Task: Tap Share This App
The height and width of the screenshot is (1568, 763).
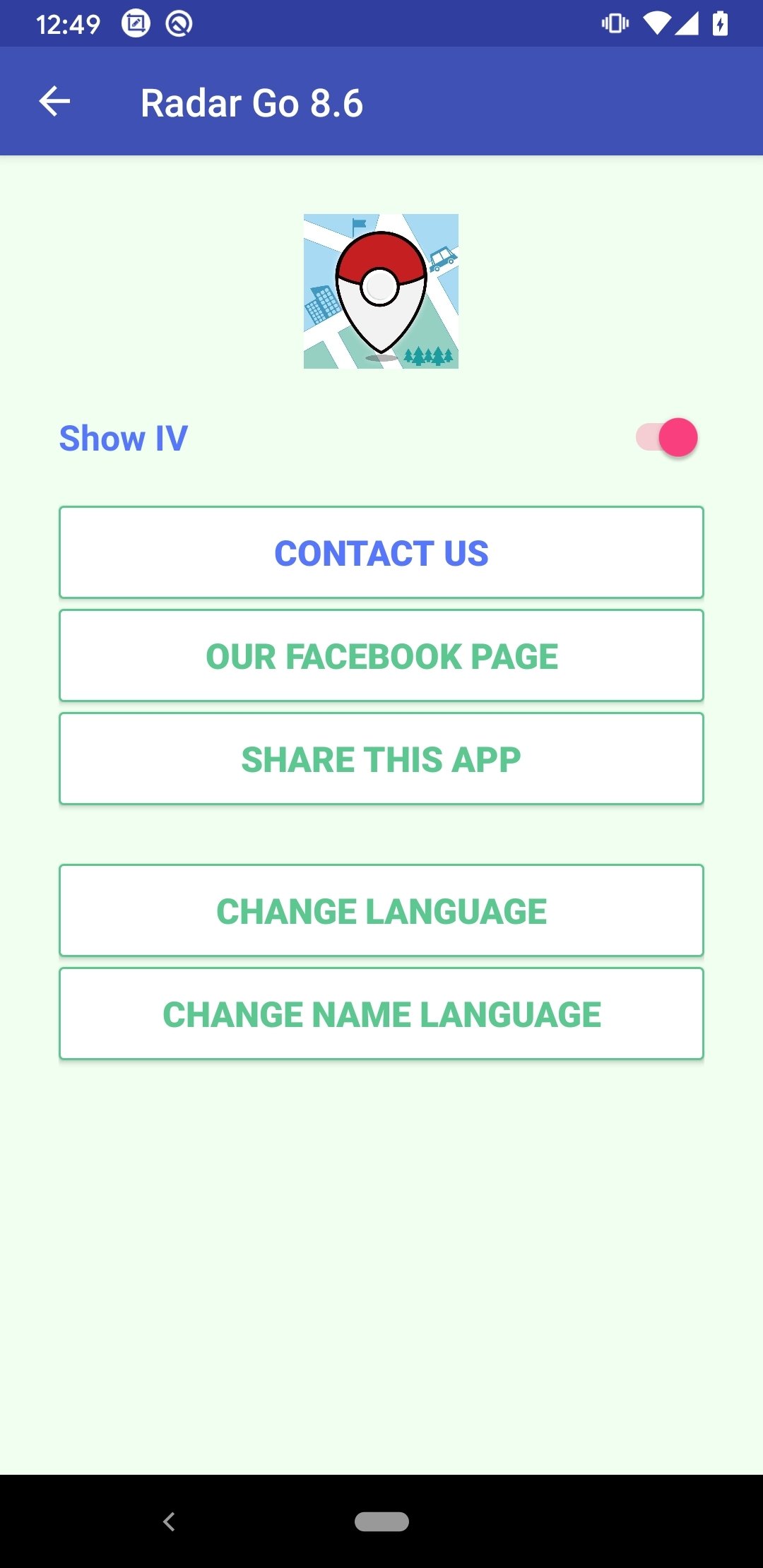Action: [x=381, y=759]
